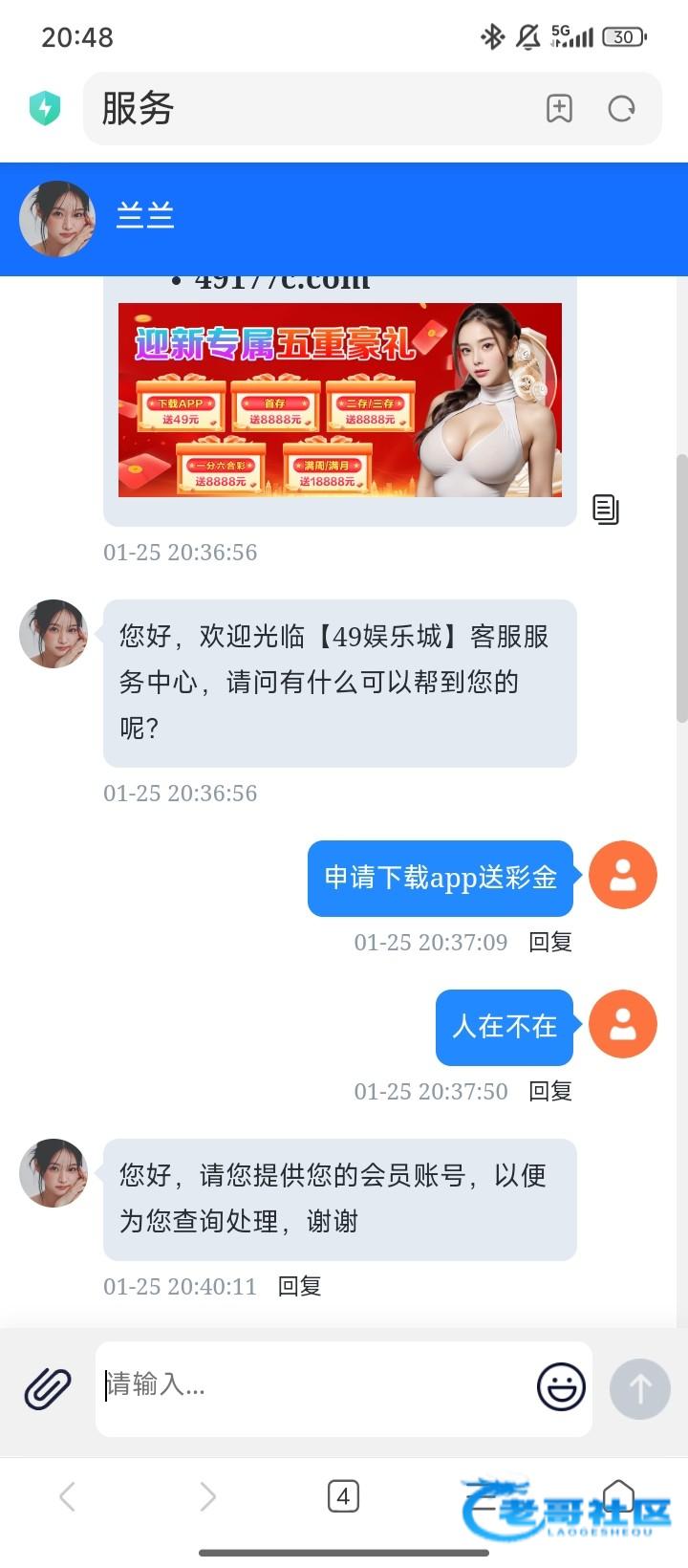Screen dimensions: 688x1568
Task: Go forward in browser history
Action: [x=207, y=1496]
